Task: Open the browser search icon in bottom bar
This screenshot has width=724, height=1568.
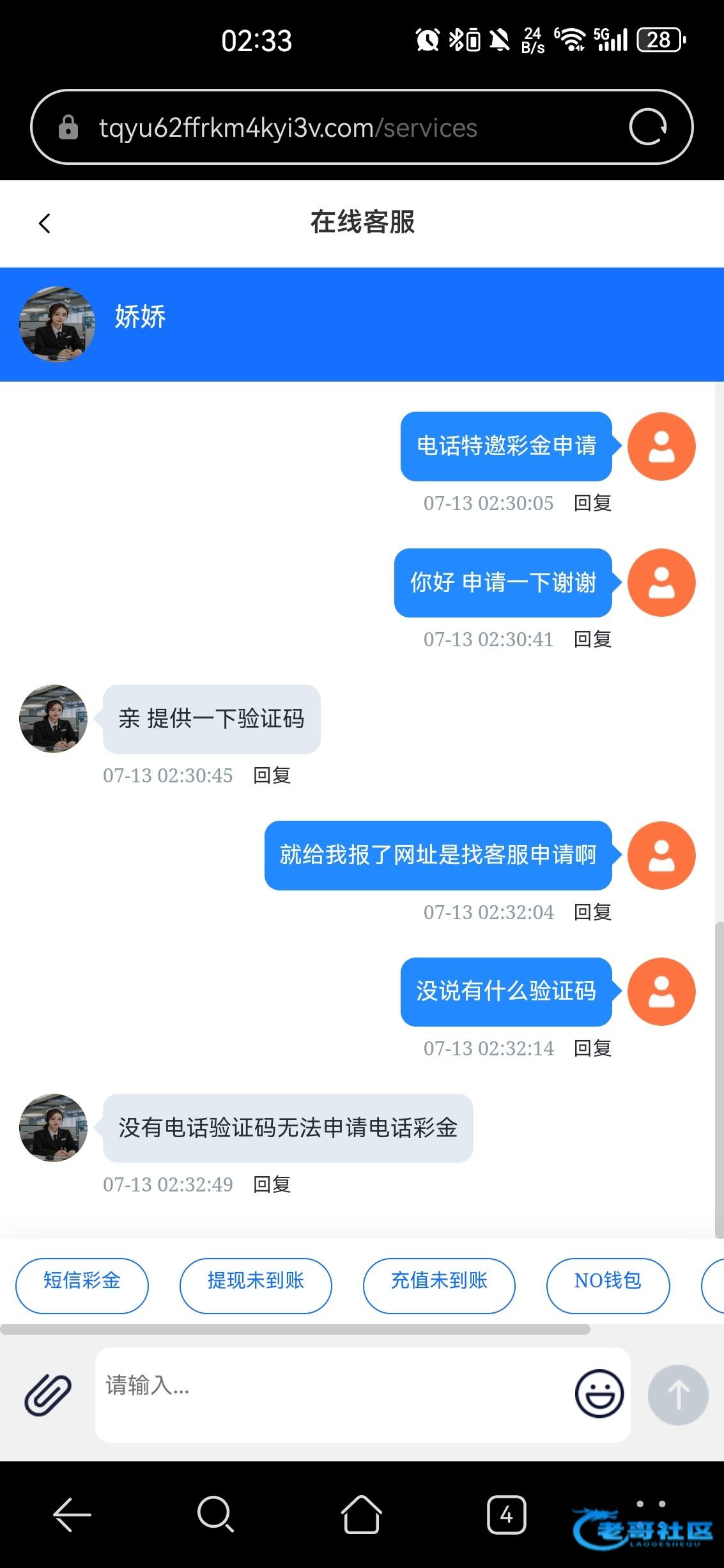Action: (x=215, y=1514)
